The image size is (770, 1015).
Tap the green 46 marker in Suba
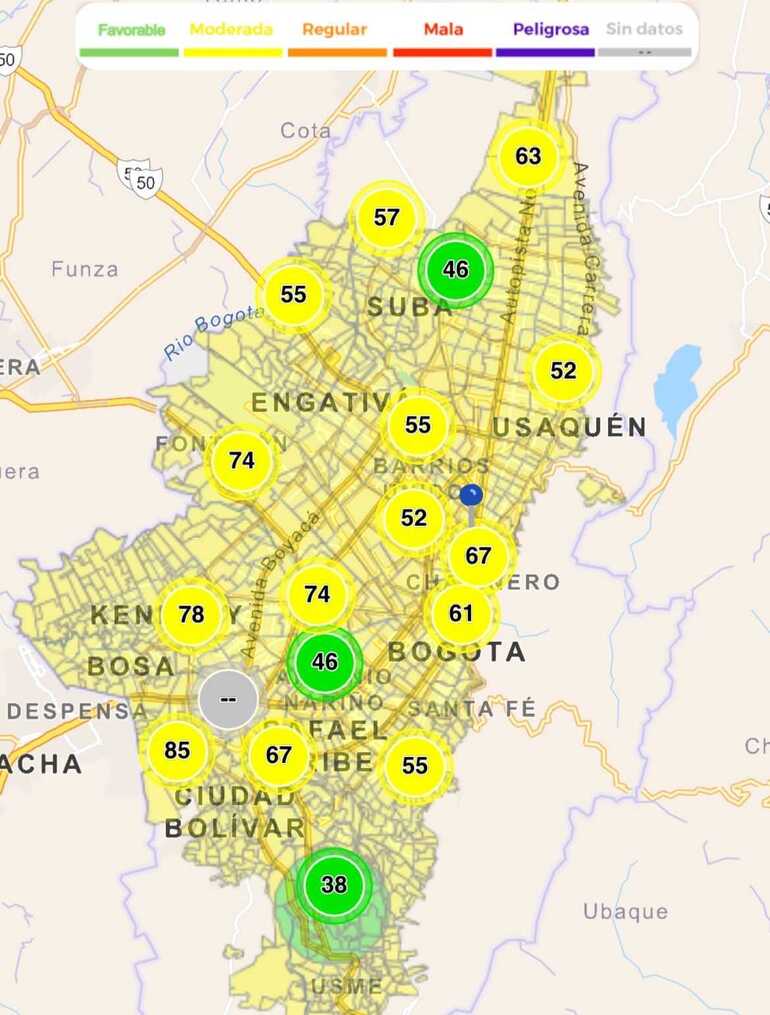(x=455, y=269)
